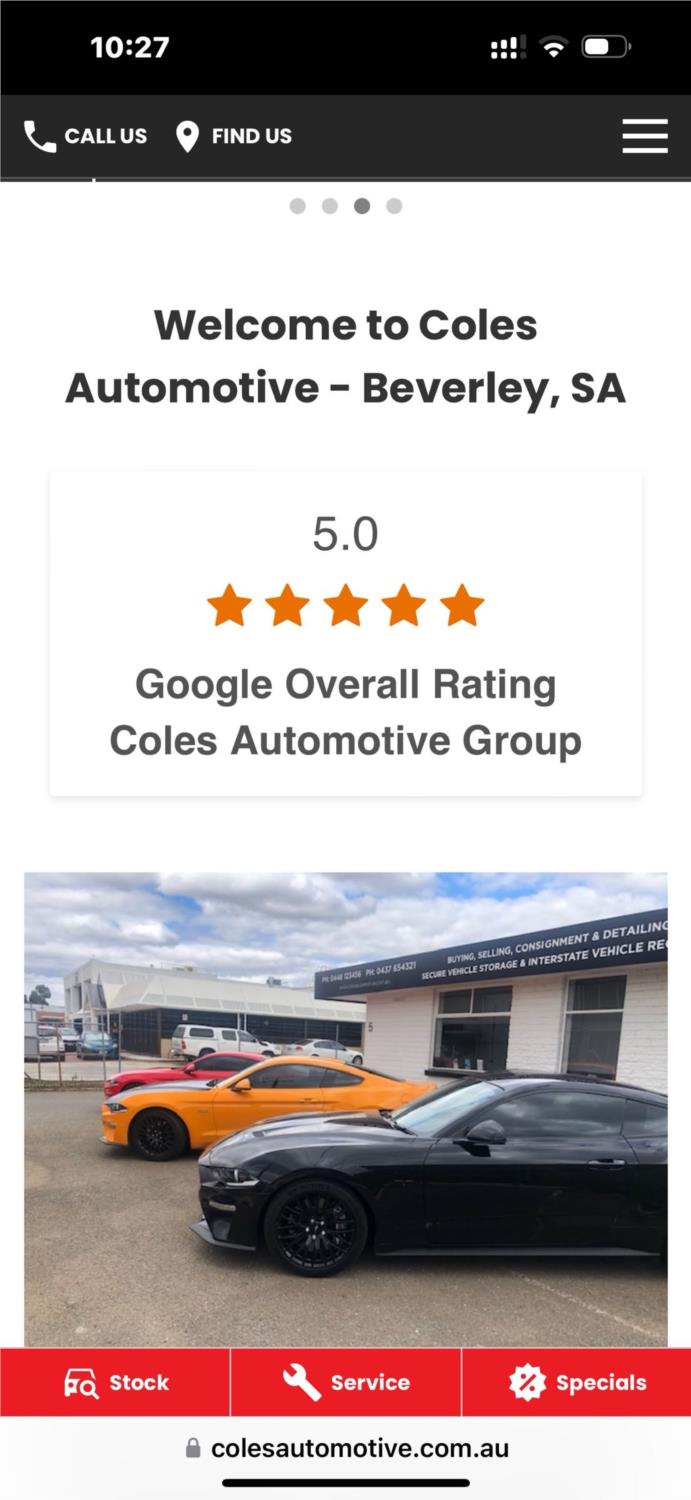Open the Google Overall Rating card
Viewport: 691px width, 1500px height.
pyautogui.click(x=345, y=634)
